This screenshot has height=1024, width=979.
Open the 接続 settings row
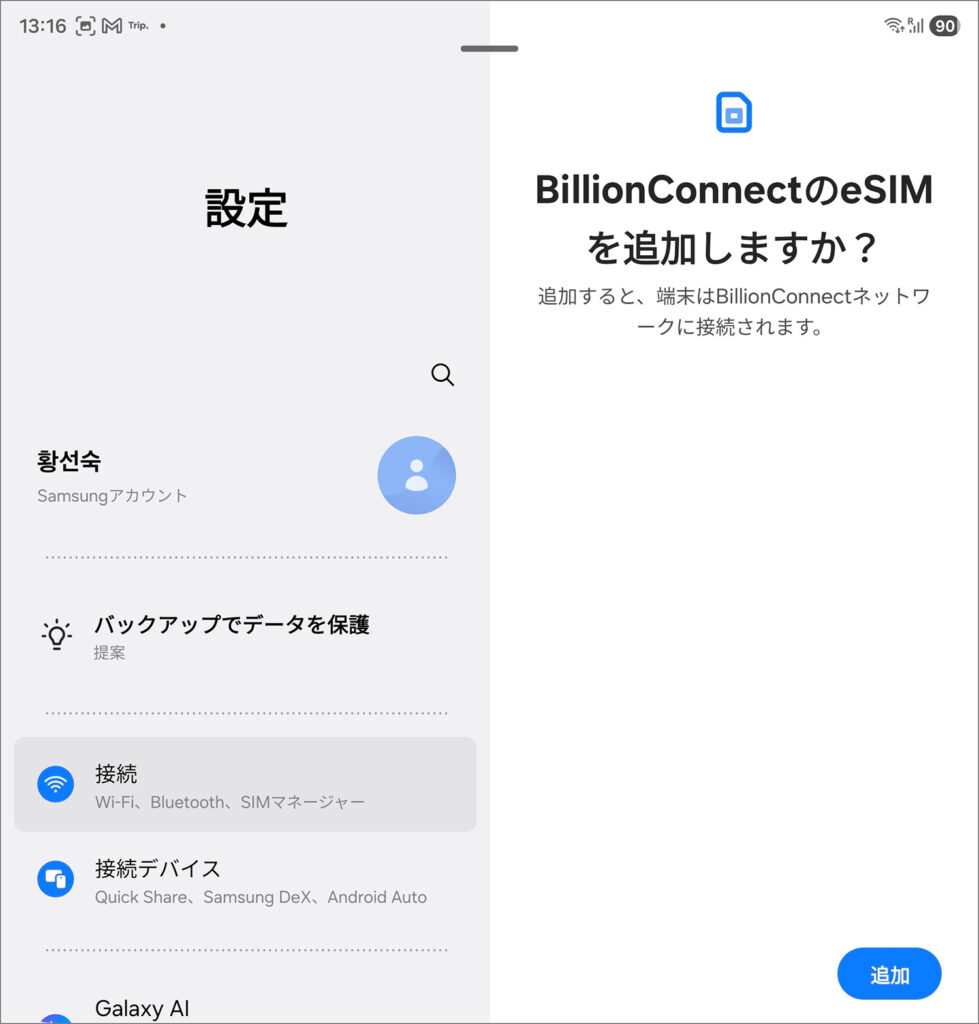[245, 785]
